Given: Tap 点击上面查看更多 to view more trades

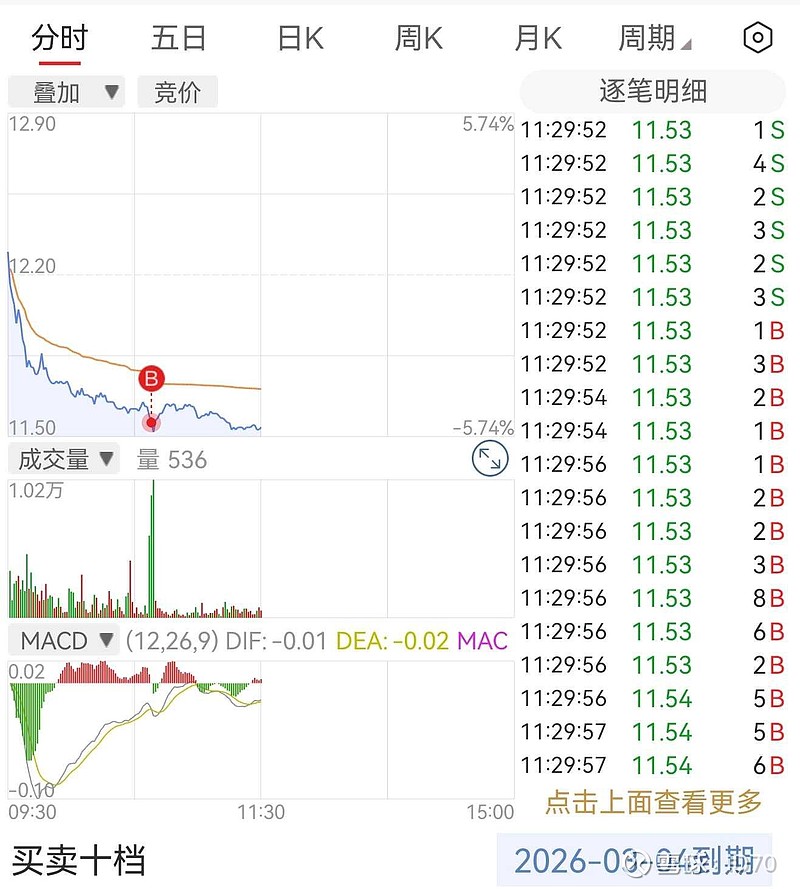Looking at the screenshot, I should coord(653,801).
